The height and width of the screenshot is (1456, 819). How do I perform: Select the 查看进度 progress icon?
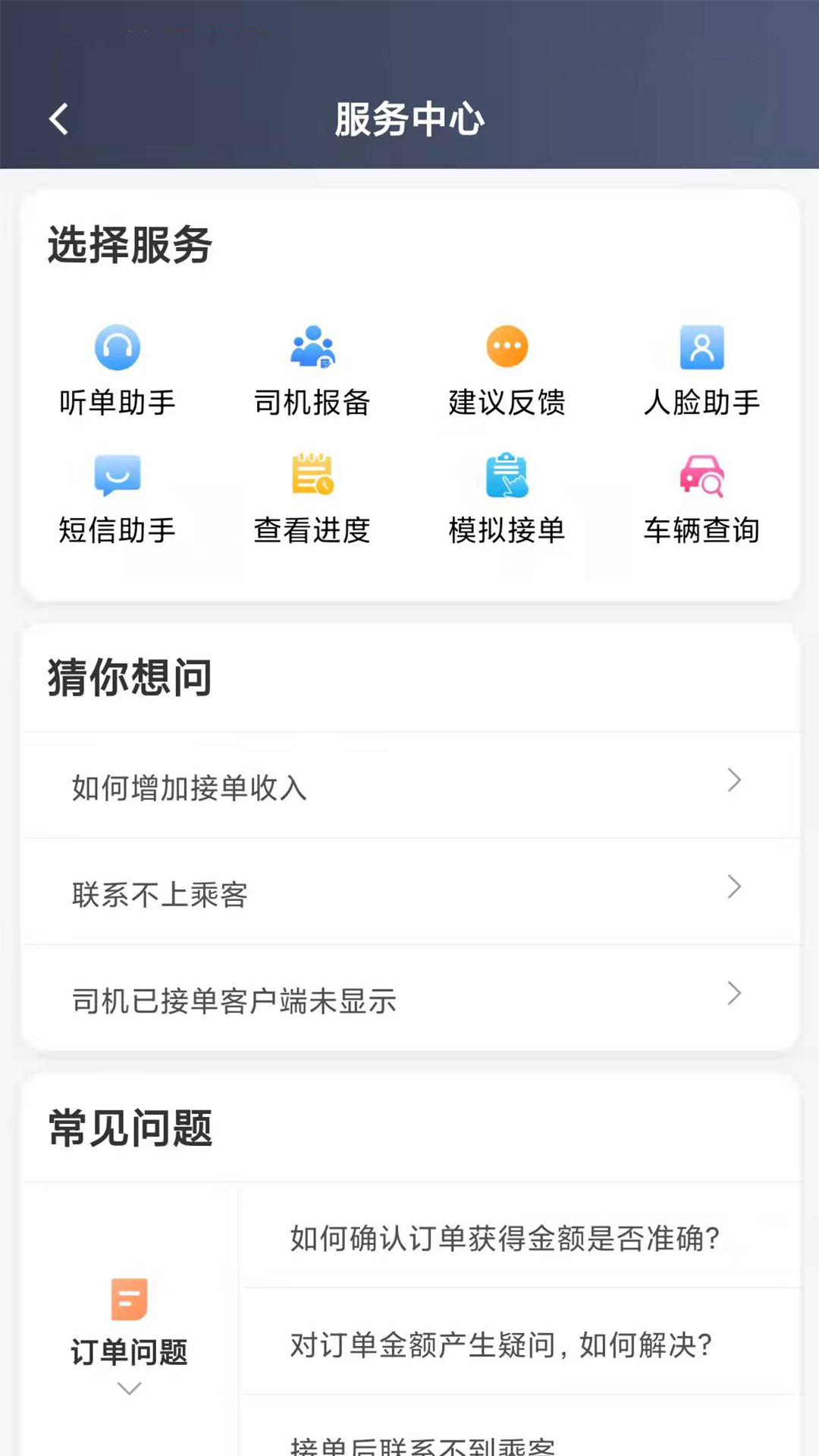(x=312, y=475)
